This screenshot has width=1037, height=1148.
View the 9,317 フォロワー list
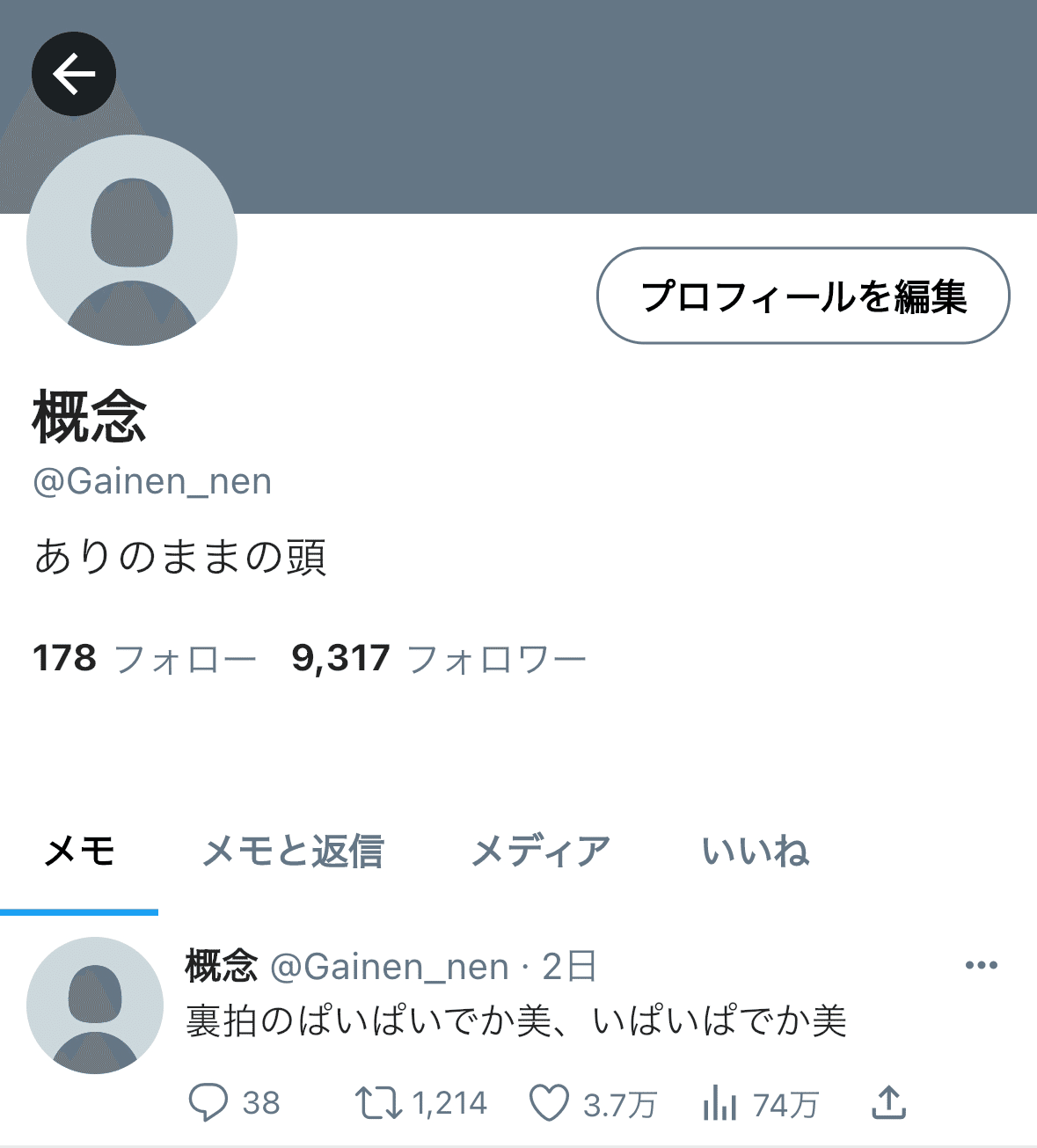[438, 658]
